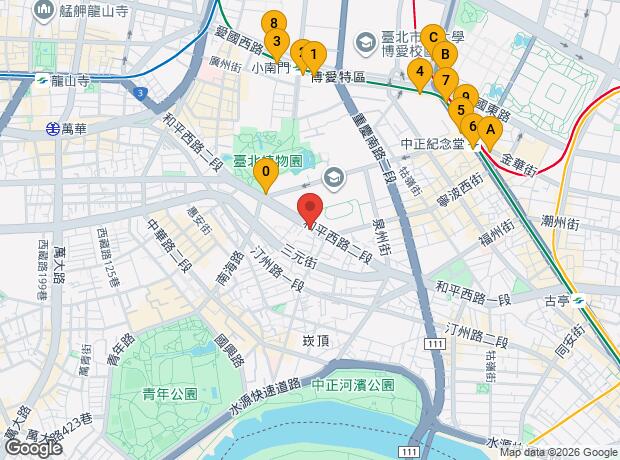Image resolution: width=620 pixels, height=460 pixels.
Task: Select the orange marker labeled B
Action: pyautogui.click(x=445, y=58)
